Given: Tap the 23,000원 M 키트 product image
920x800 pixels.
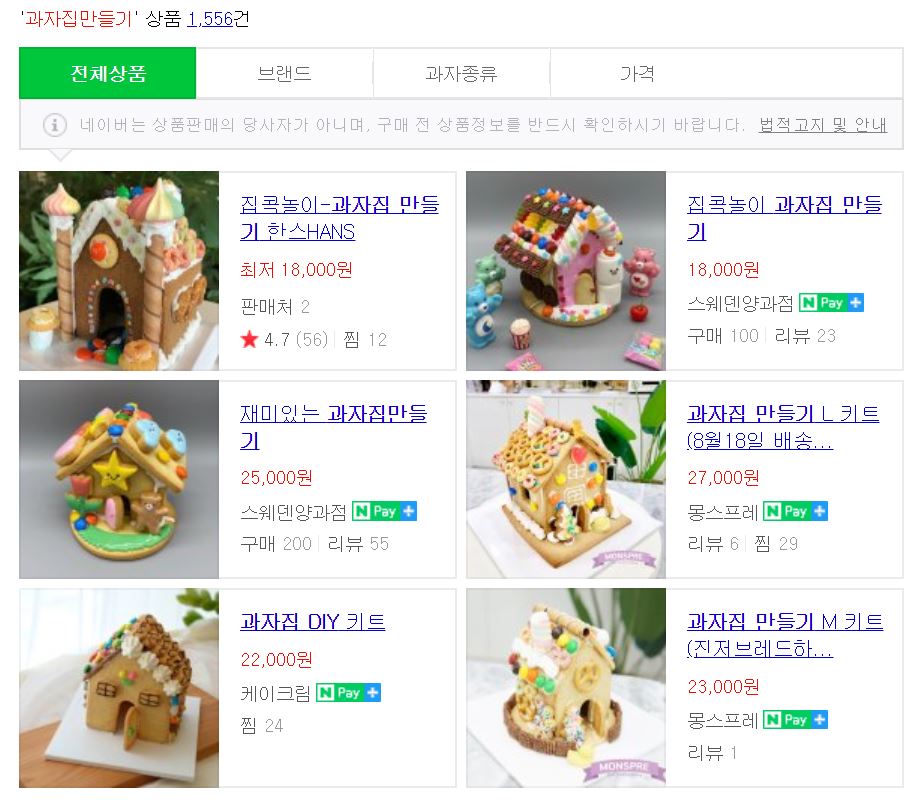Looking at the screenshot, I should [x=566, y=687].
